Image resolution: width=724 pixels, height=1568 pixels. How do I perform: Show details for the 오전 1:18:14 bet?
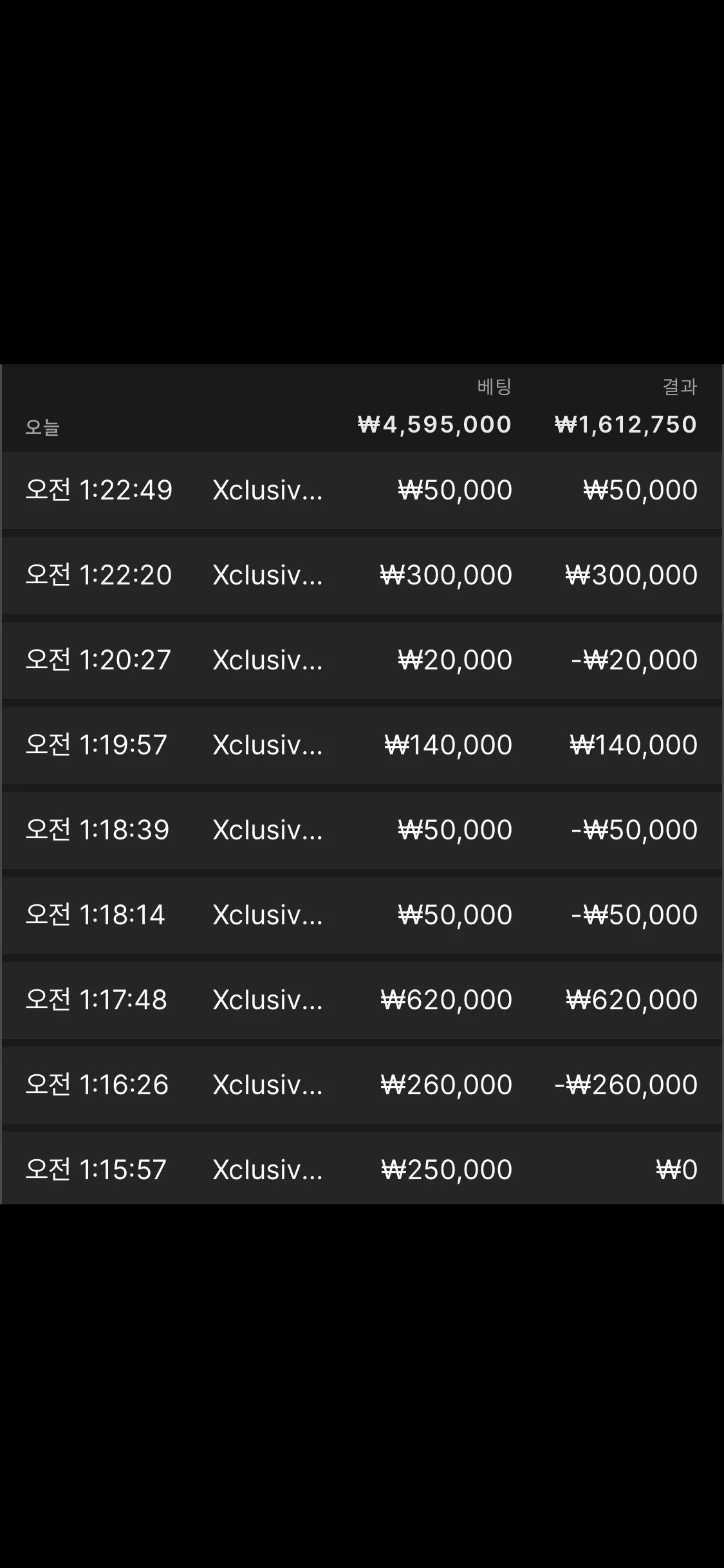pyautogui.click(x=362, y=915)
